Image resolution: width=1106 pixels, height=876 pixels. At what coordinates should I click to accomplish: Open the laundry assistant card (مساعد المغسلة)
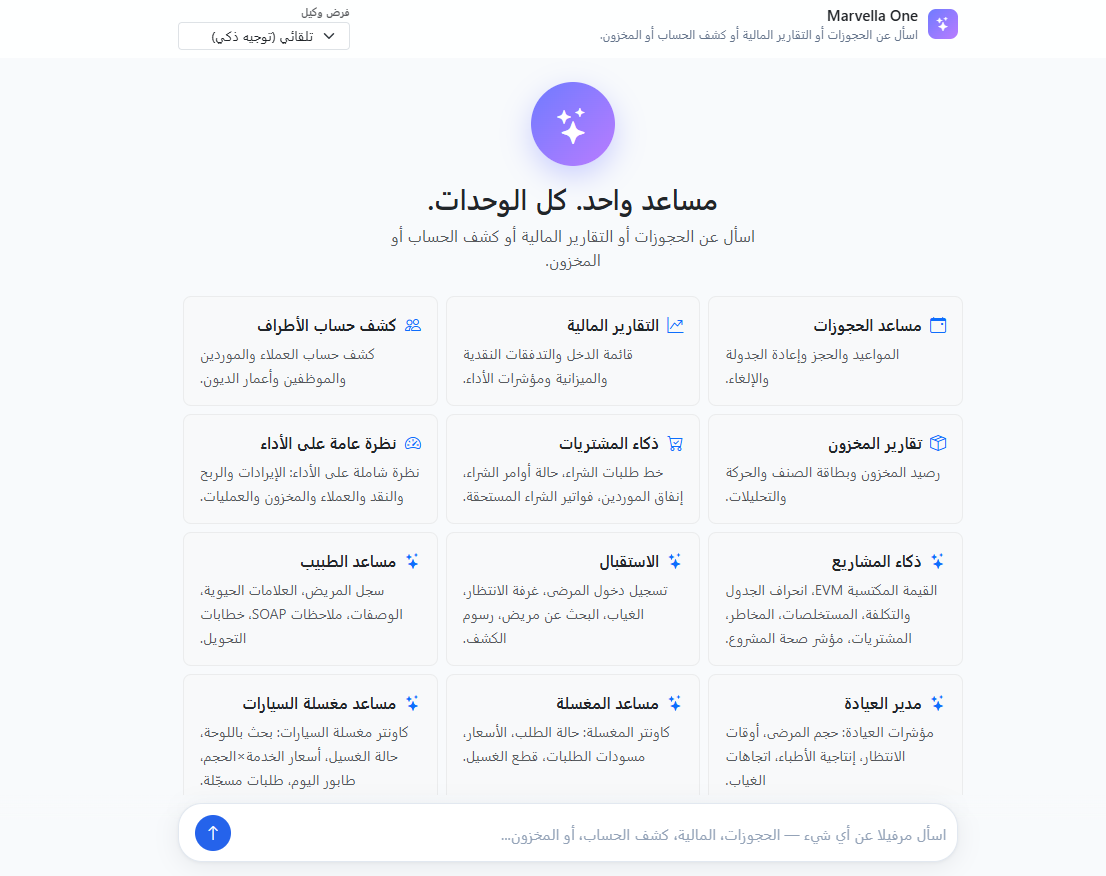click(573, 735)
